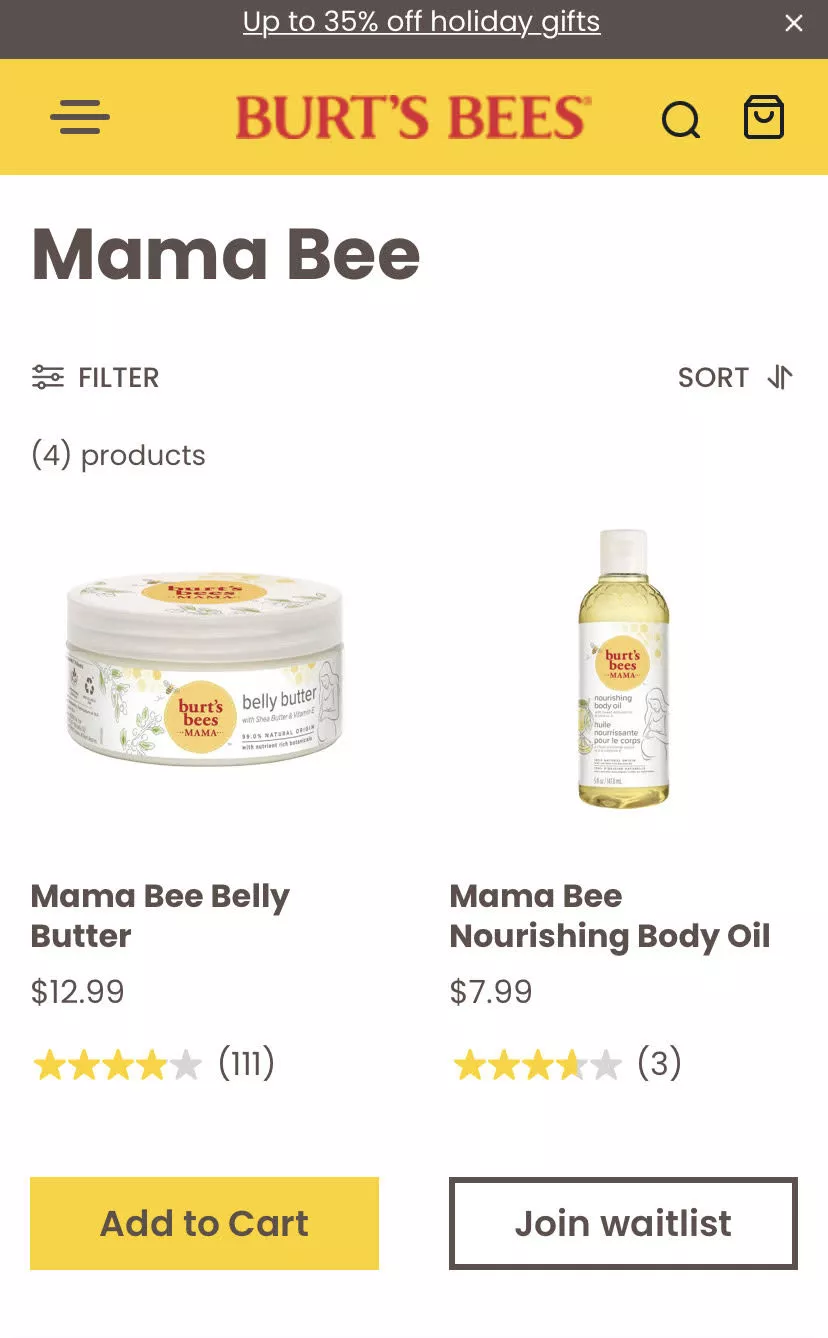Screen dimensions: 828x1338
Task: View the Nourishing Body Oil product image
Action: (x=623, y=668)
